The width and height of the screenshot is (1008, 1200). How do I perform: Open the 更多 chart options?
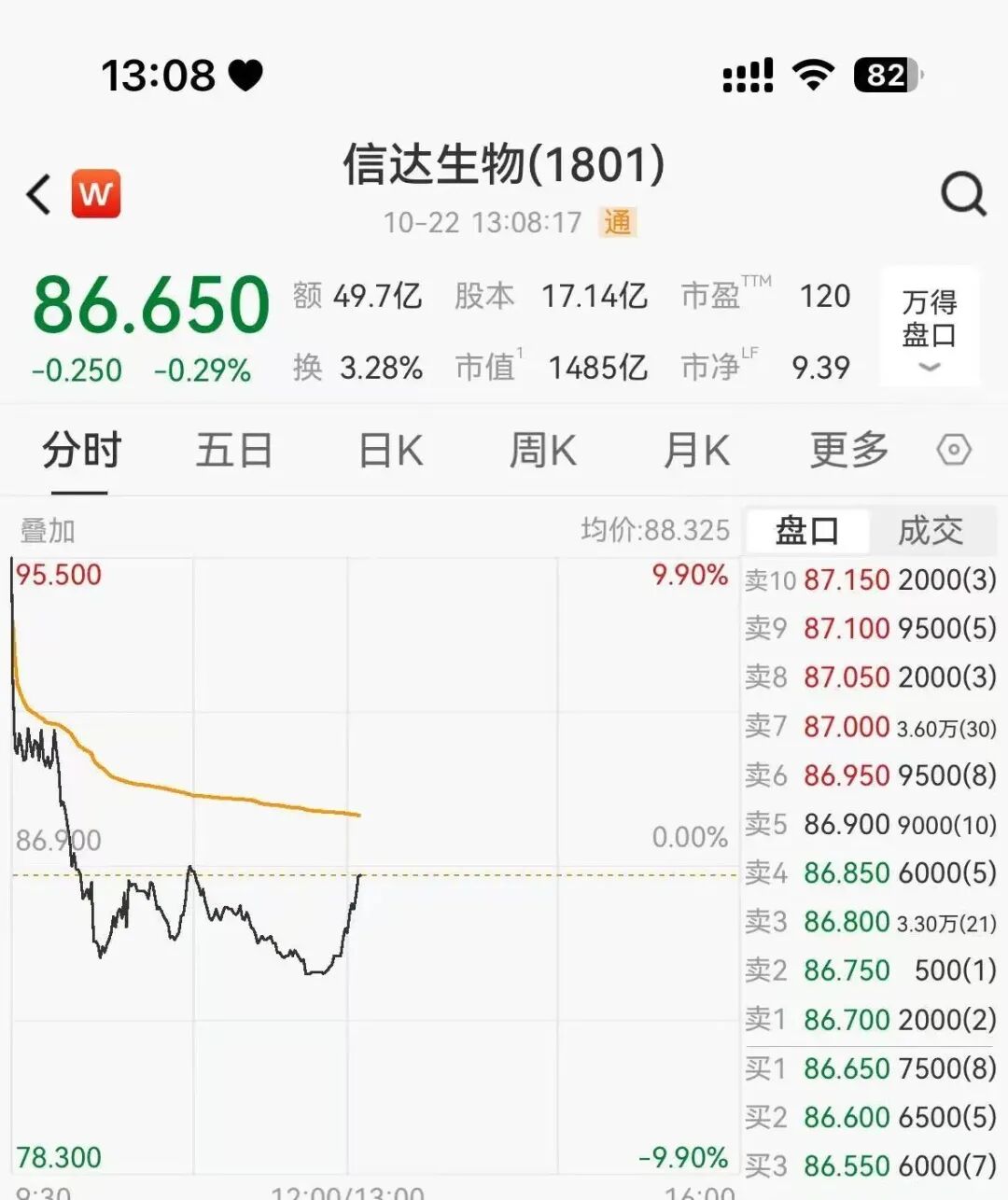tap(848, 451)
